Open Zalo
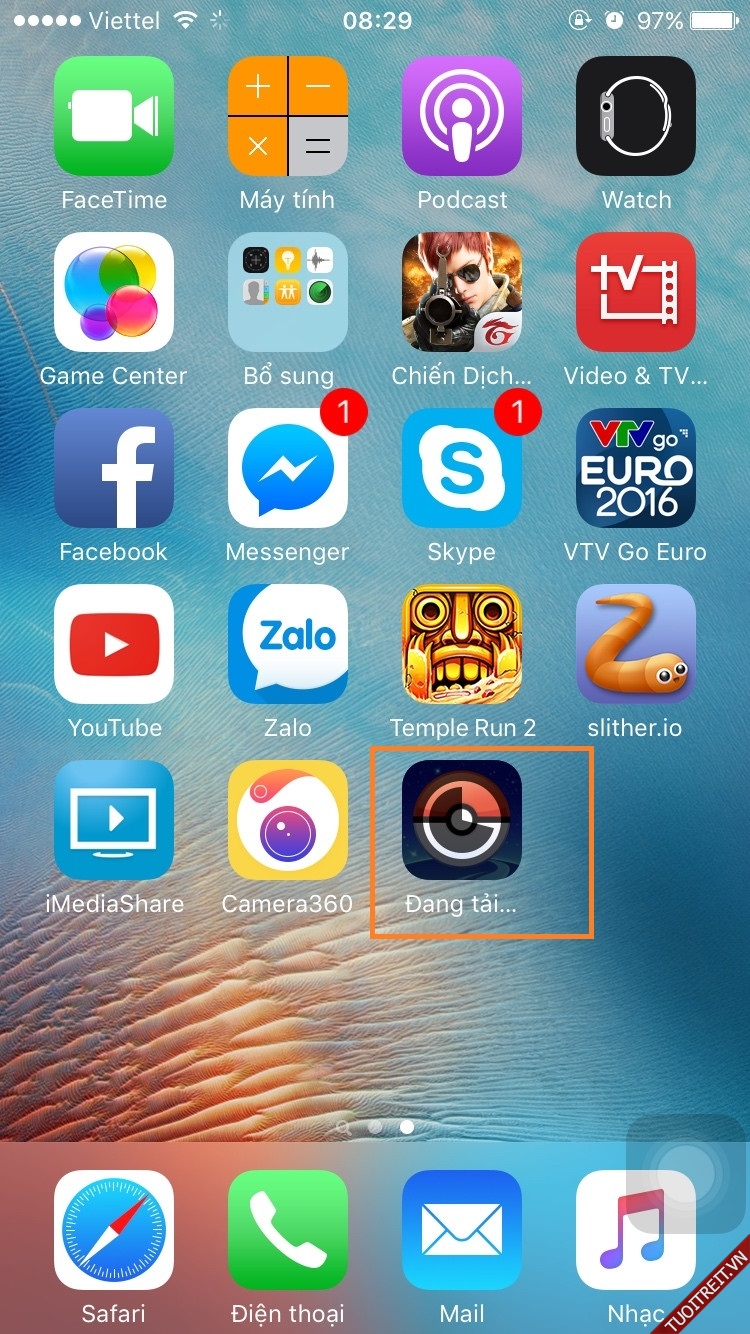The width and height of the screenshot is (750, 1334). click(288, 644)
